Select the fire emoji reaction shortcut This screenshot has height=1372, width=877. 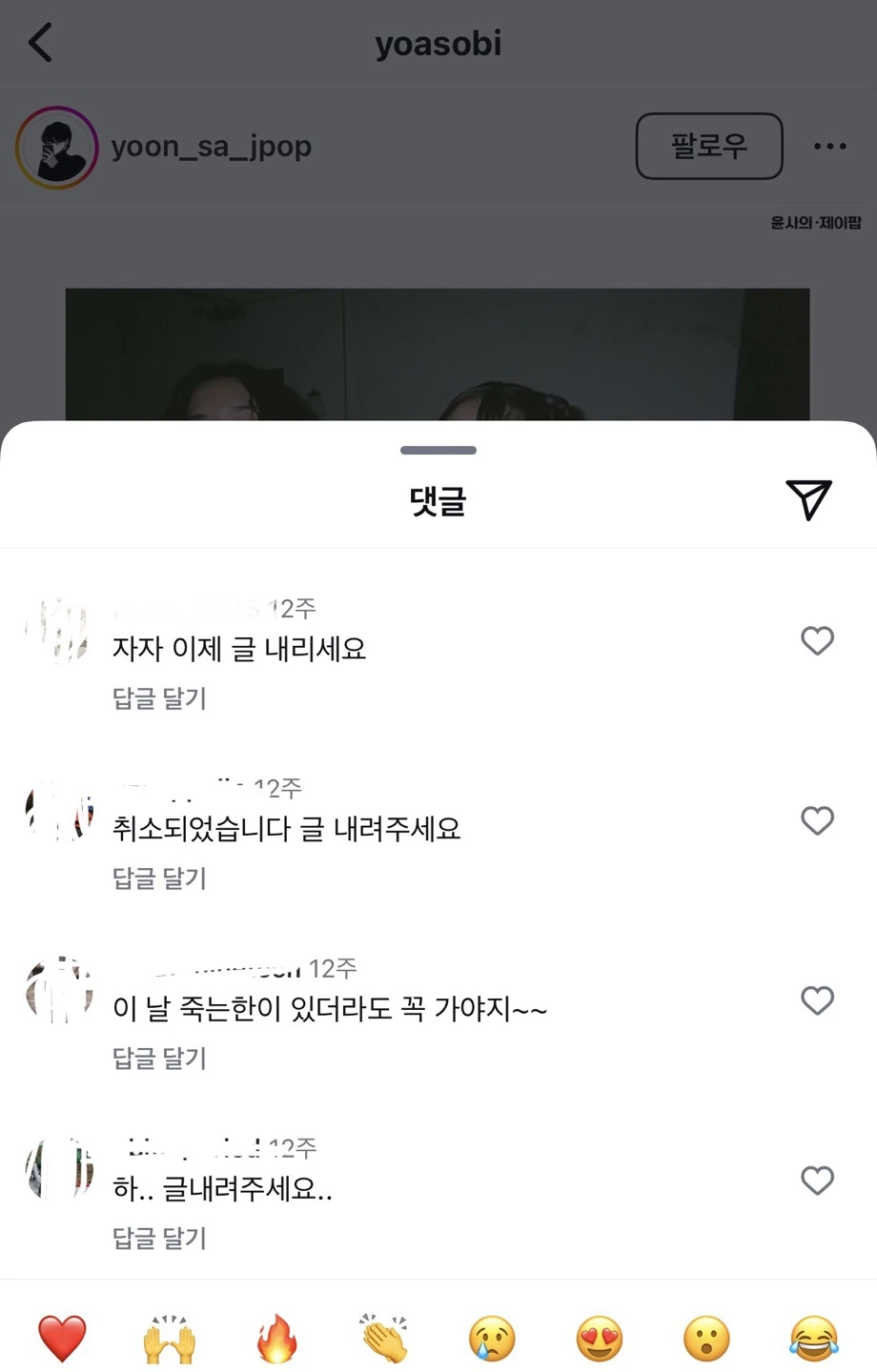[275, 1339]
